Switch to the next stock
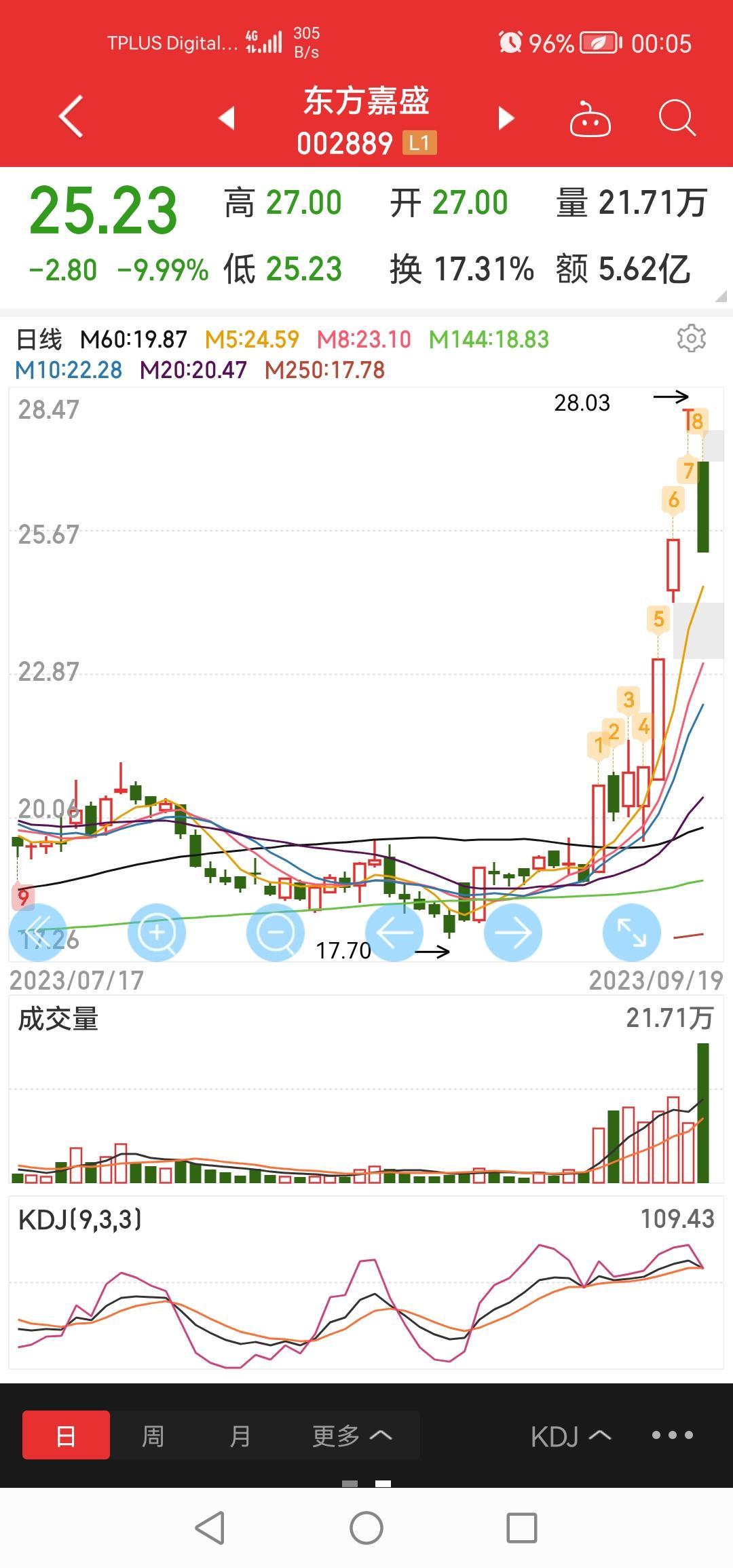 (x=506, y=118)
